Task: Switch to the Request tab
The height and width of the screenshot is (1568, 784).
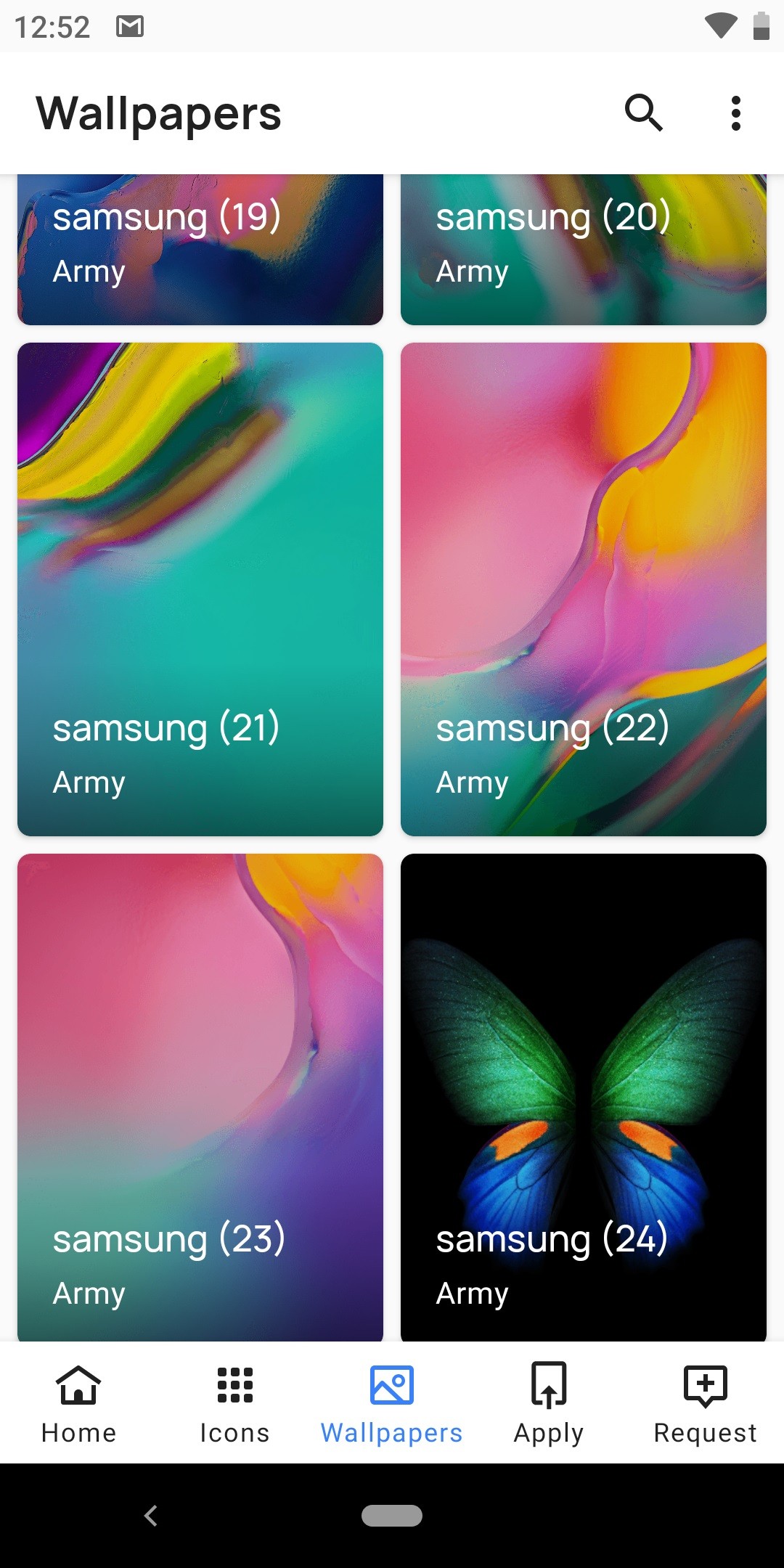Action: pos(706,1403)
